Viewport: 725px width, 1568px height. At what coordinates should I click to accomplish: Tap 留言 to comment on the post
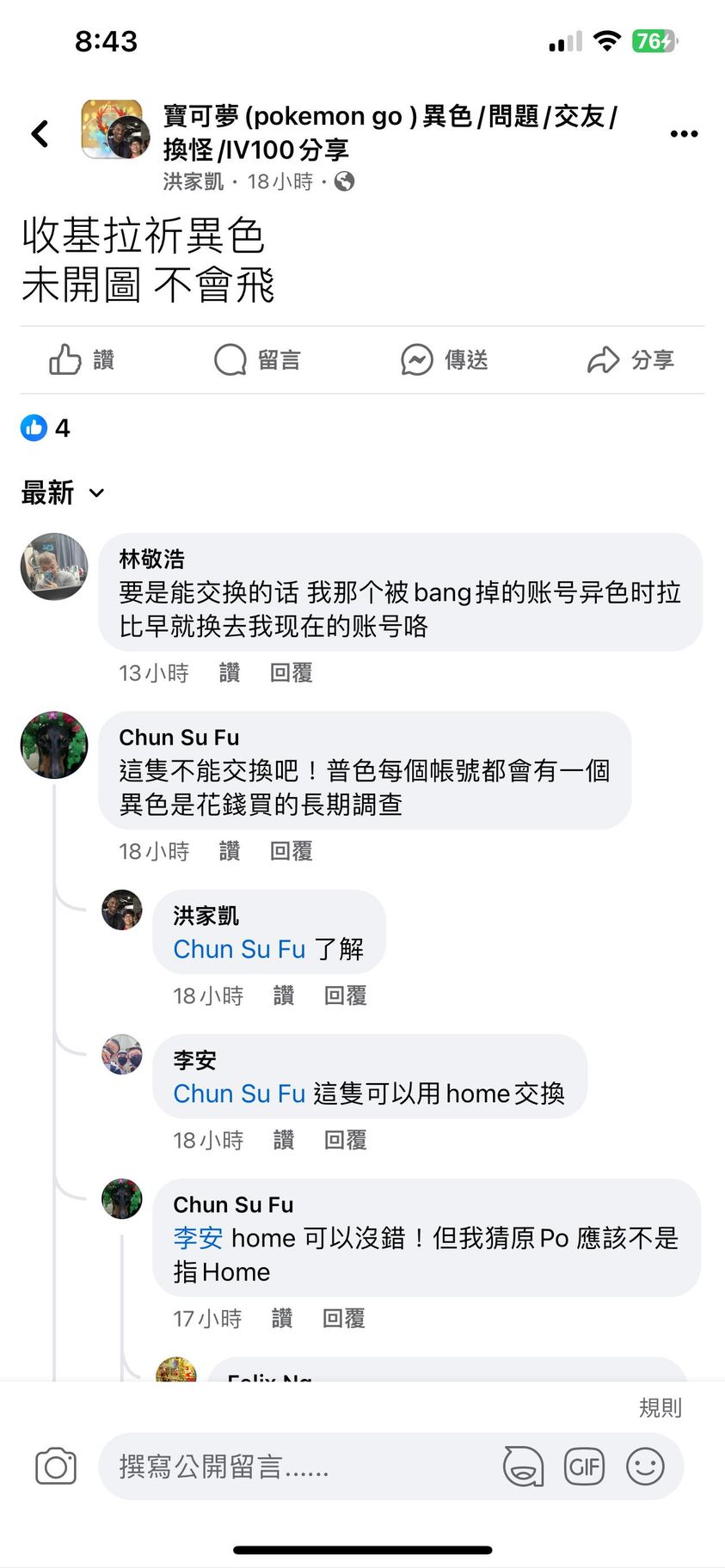[257, 359]
